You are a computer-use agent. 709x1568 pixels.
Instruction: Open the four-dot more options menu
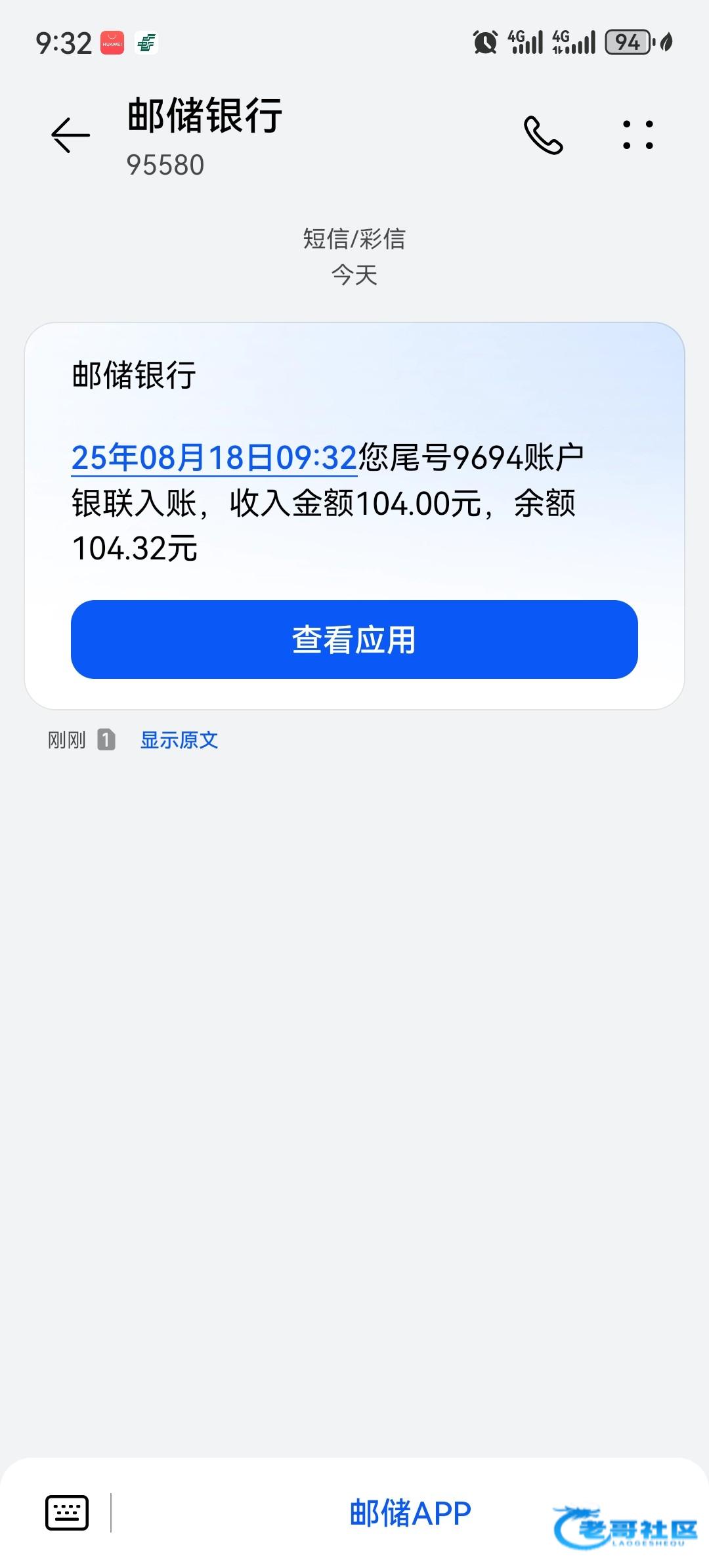[x=638, y=135]
